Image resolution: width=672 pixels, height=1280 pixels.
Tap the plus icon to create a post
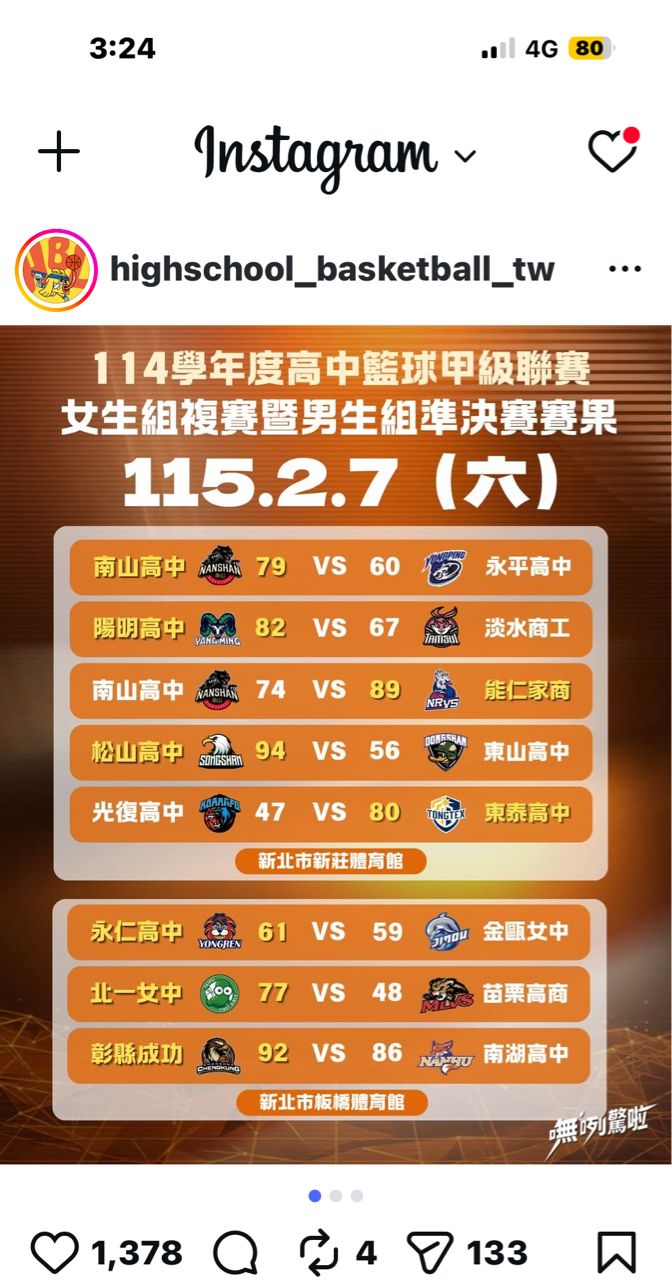59,152
